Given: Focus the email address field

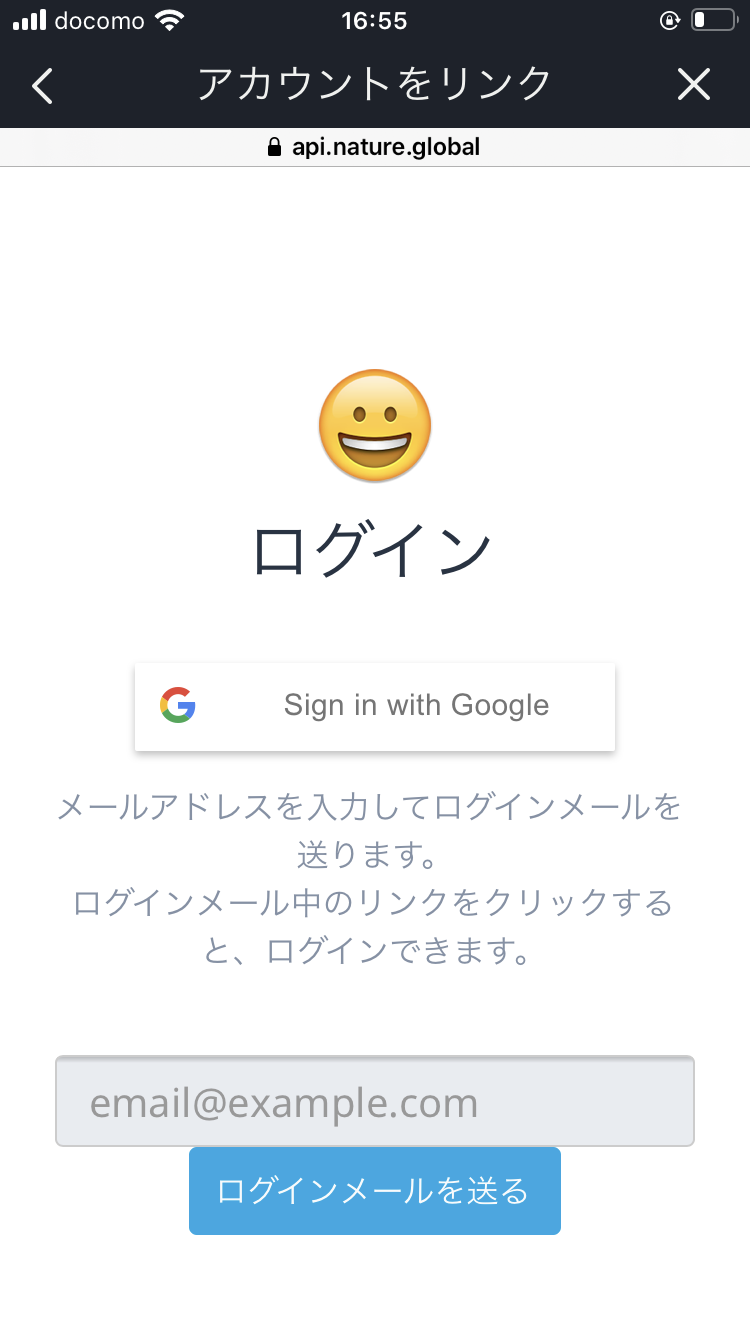Looking at the screenshot, I should [375, 1101].
